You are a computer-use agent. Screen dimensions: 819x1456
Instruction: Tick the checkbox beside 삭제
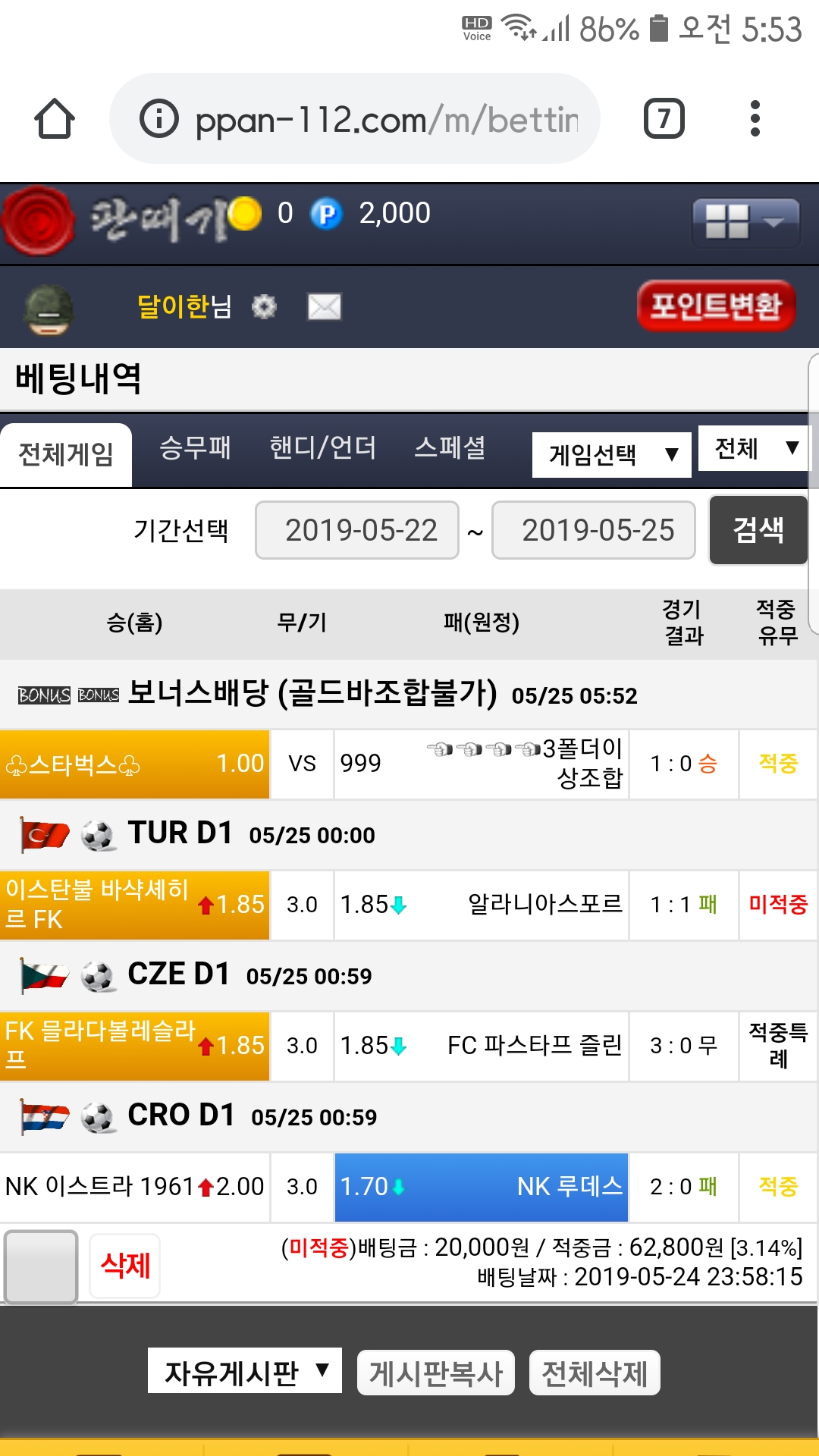[41, 1266]
